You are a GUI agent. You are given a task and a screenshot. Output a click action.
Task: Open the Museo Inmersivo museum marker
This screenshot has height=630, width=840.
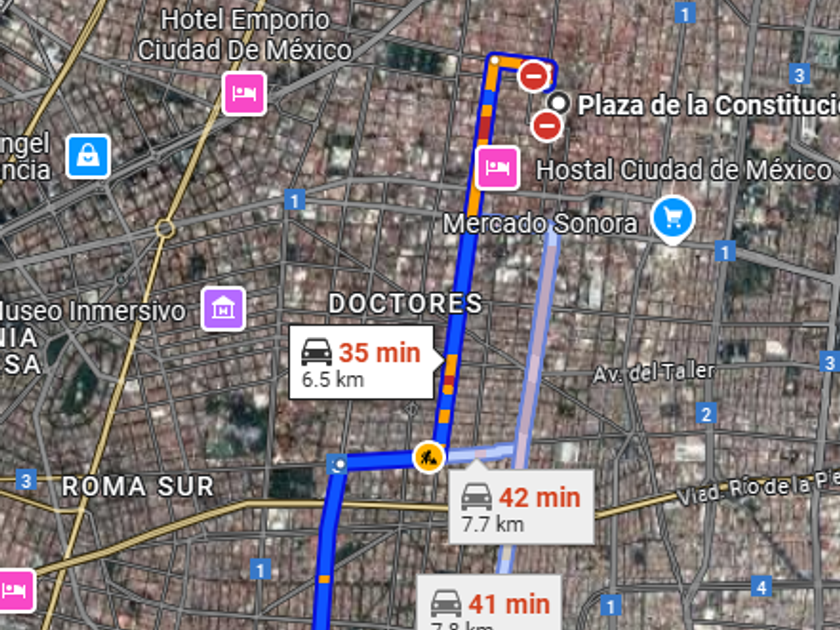click(223, 308)
